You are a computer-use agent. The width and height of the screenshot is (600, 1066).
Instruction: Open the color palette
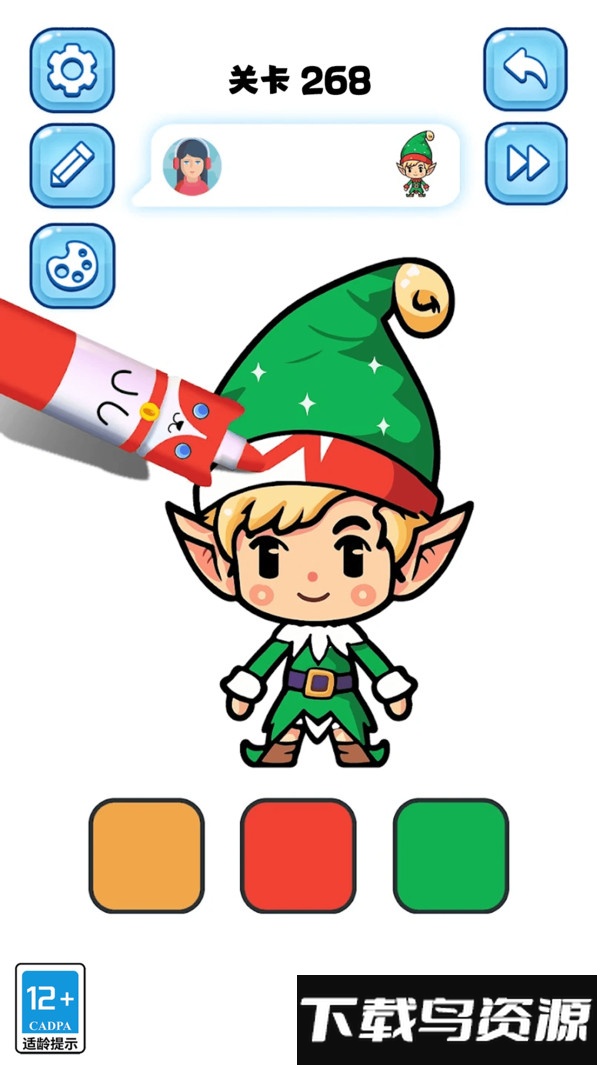click(x=72, y=264)
